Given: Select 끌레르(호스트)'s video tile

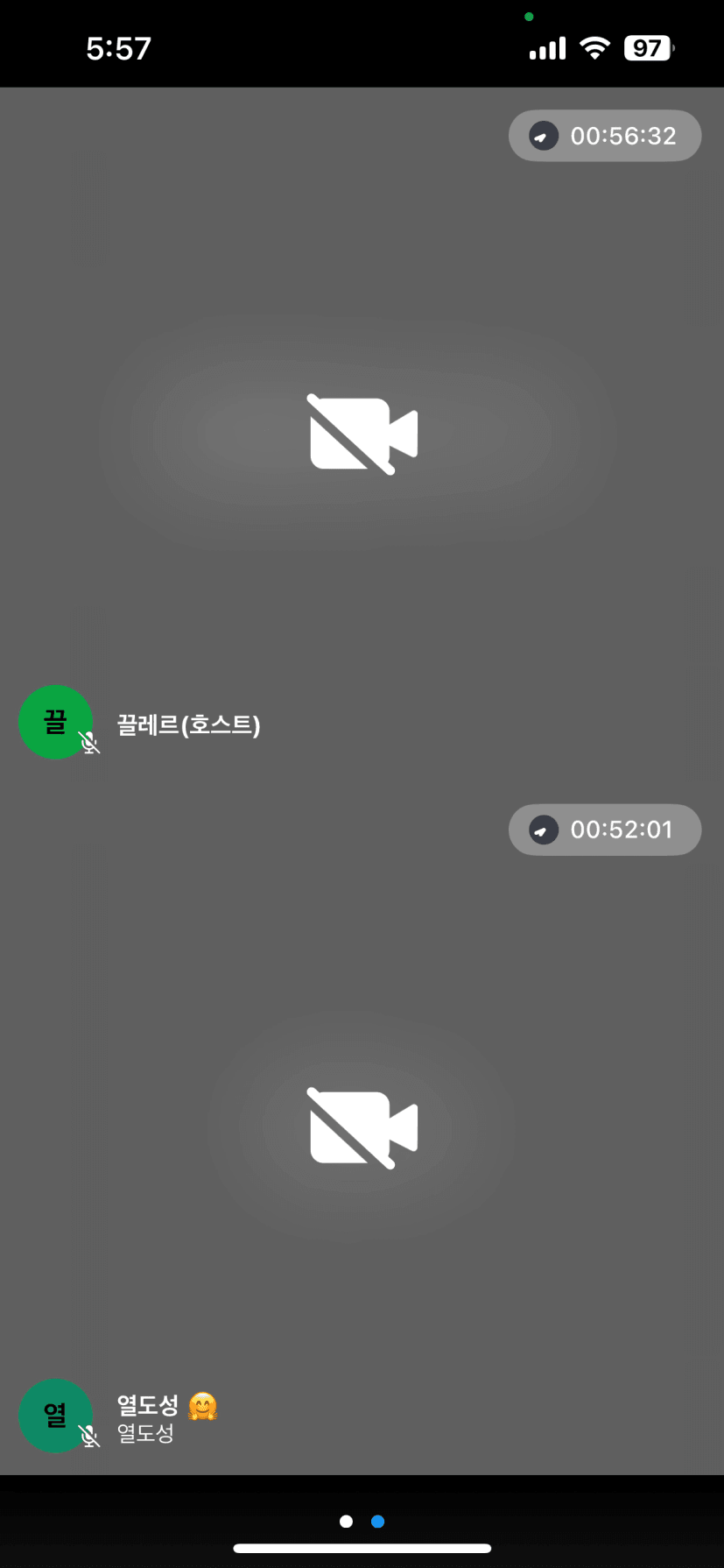Looking at the screenshot, I should click(x=362, y=434).
